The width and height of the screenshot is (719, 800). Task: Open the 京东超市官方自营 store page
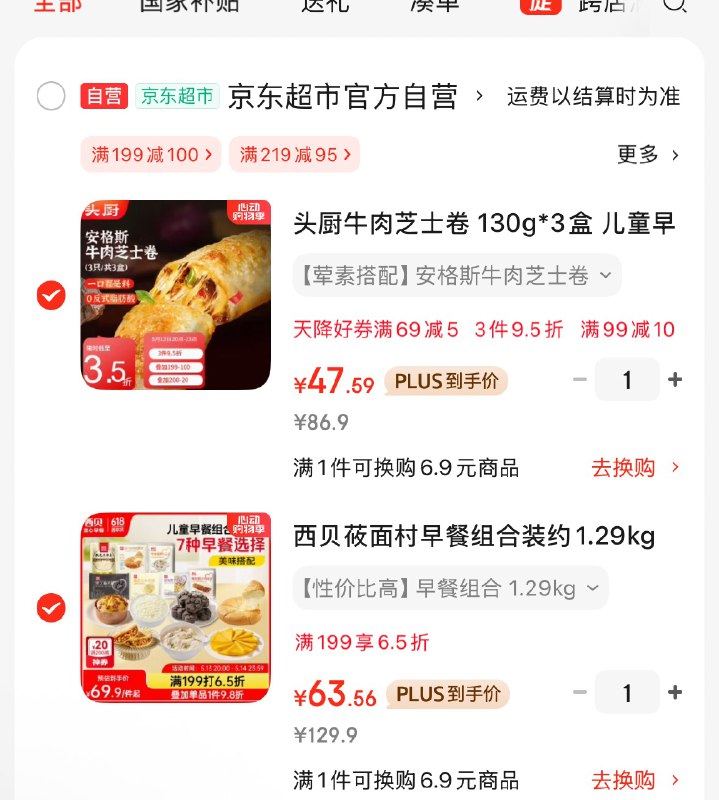[x=343, y=96]
